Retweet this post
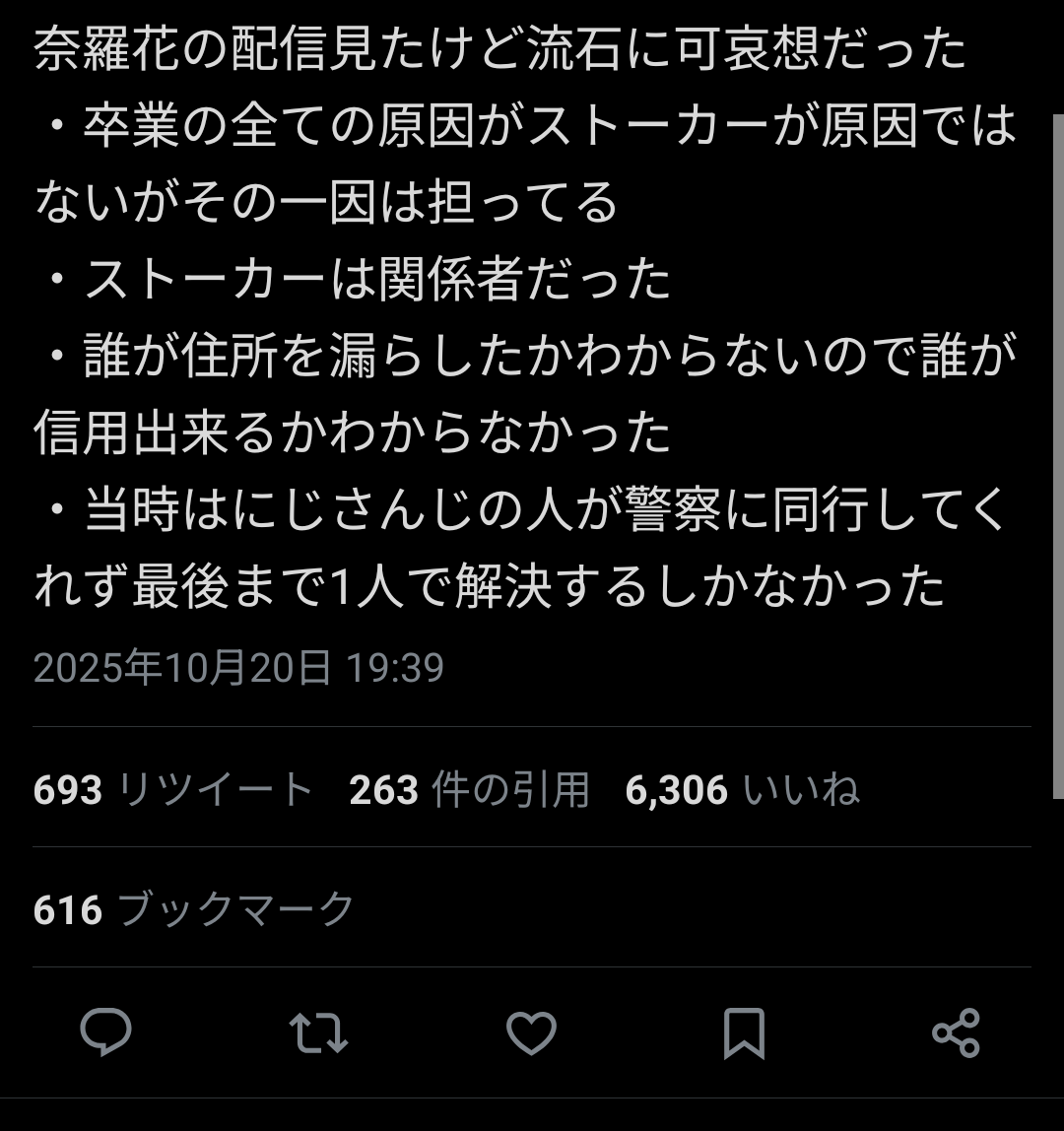The width and height of the screenshot is (1064, 1131). pos(318,1032)
